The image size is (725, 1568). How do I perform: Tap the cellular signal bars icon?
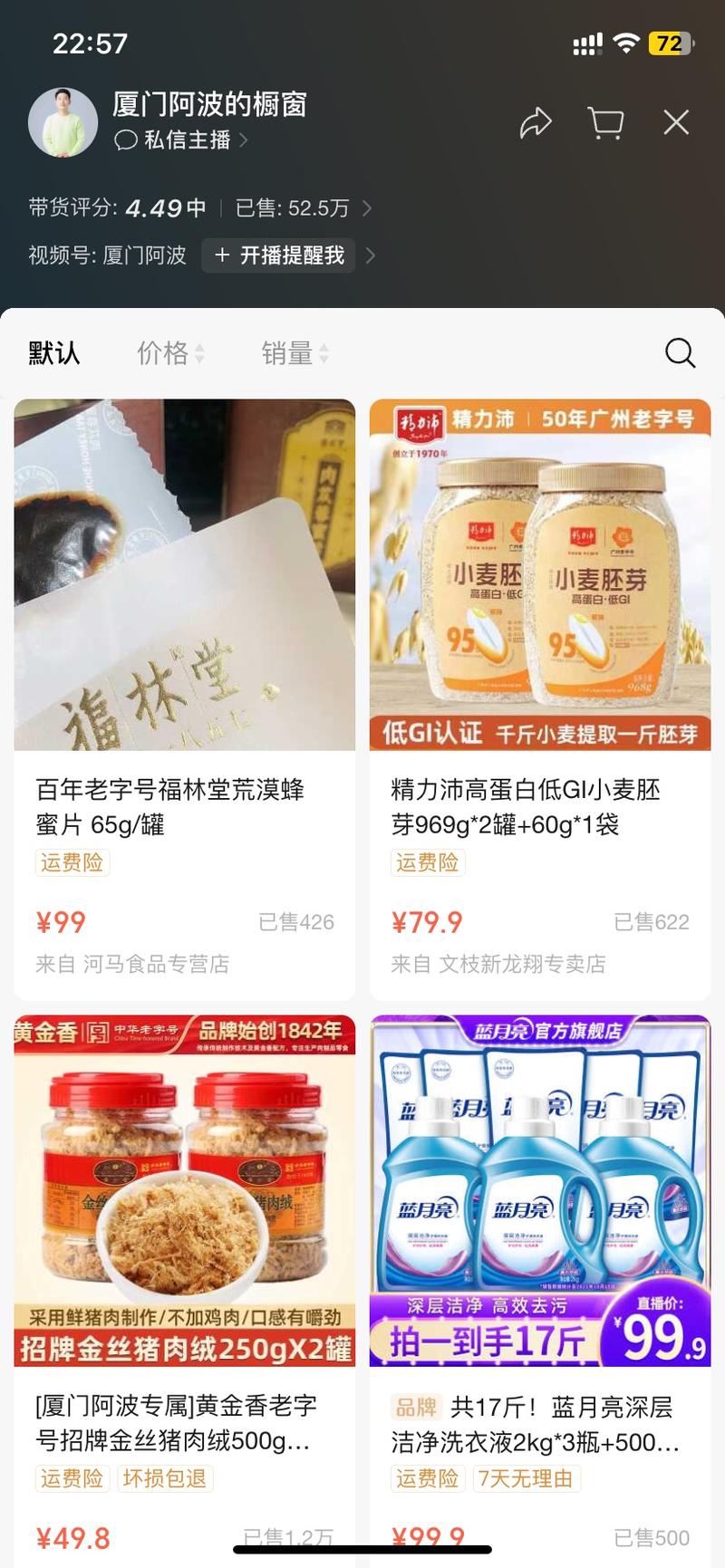point(589,42)
